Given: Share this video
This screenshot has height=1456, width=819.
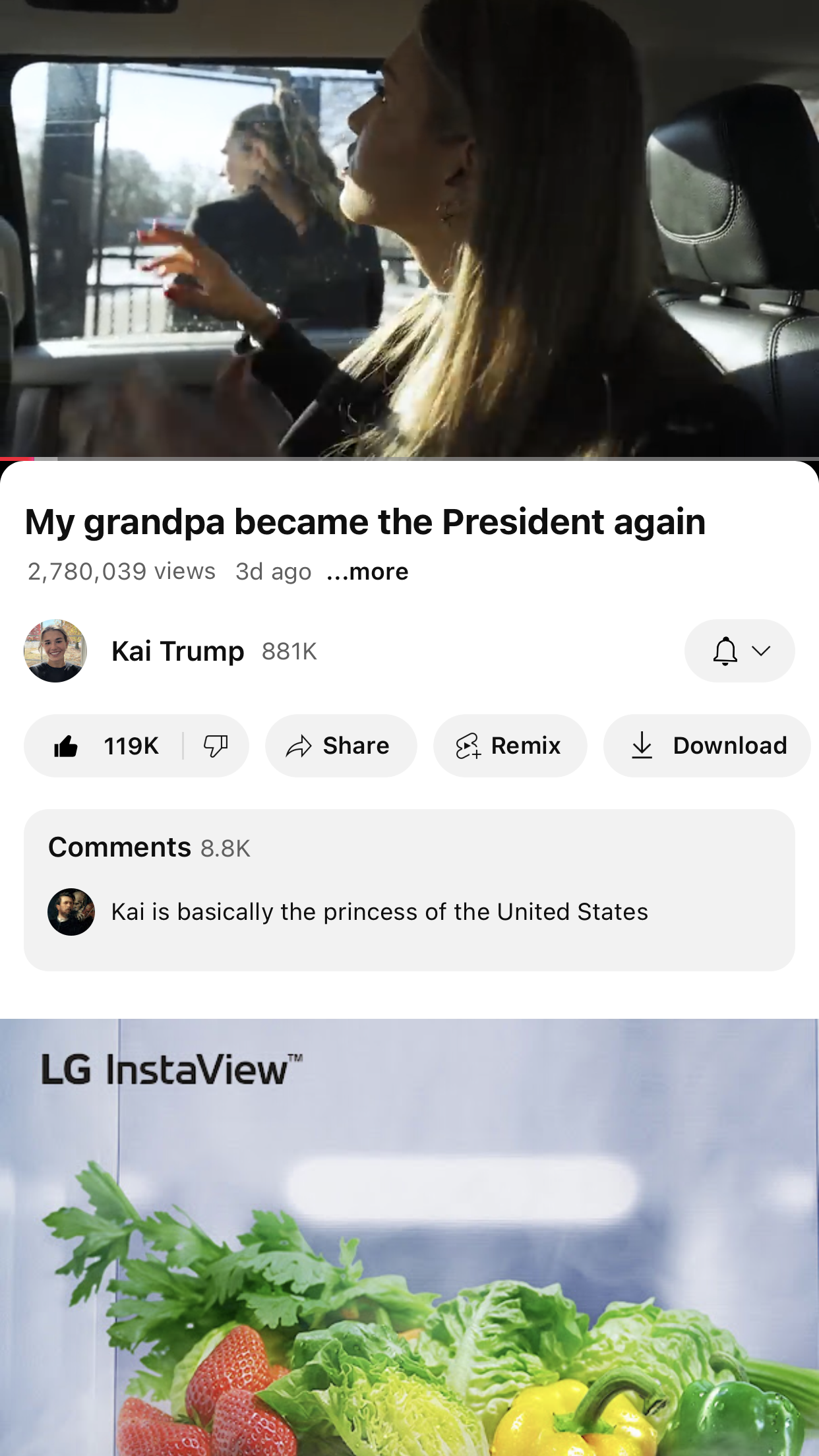Looking at the screenshot, I should (x=341, y=746).
